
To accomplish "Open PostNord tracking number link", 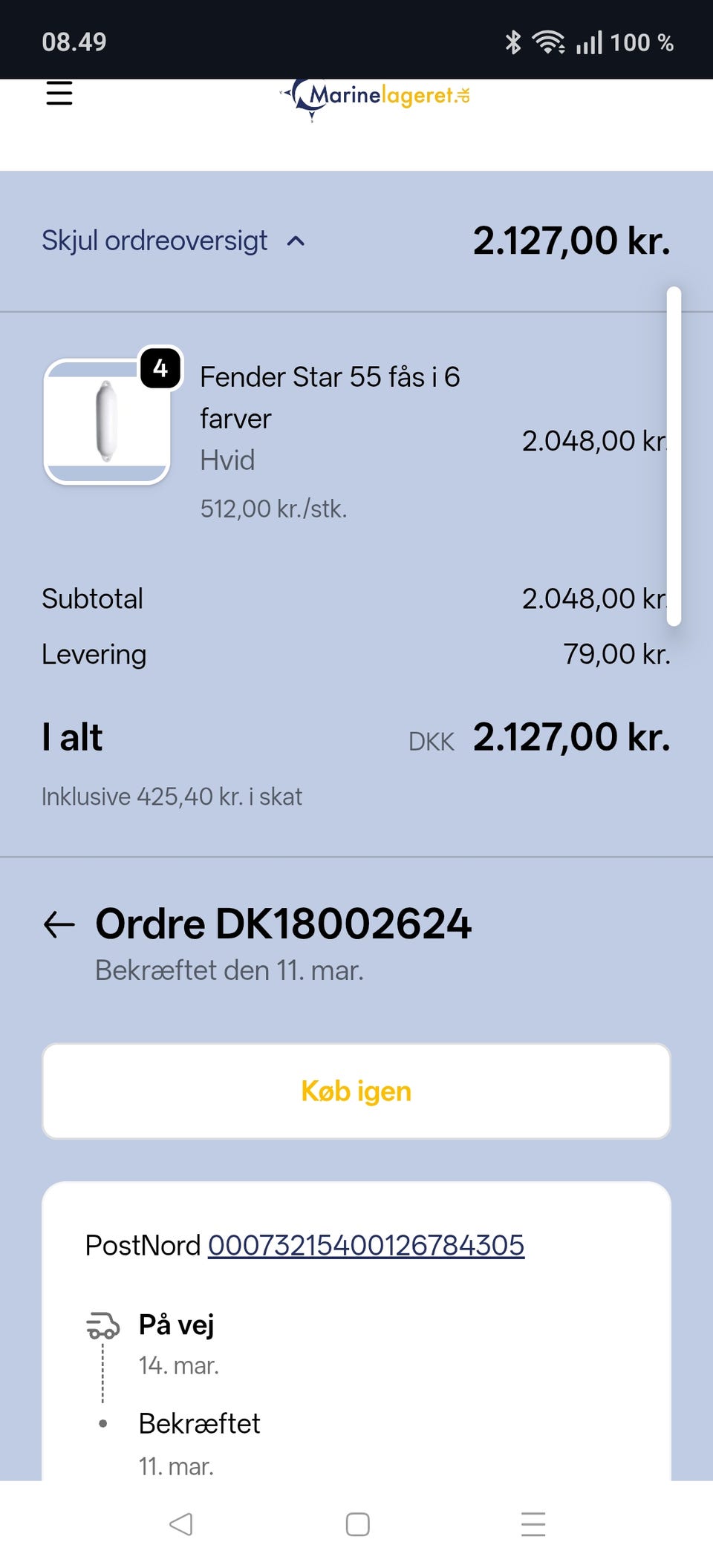I will [x=365, y=1245].
